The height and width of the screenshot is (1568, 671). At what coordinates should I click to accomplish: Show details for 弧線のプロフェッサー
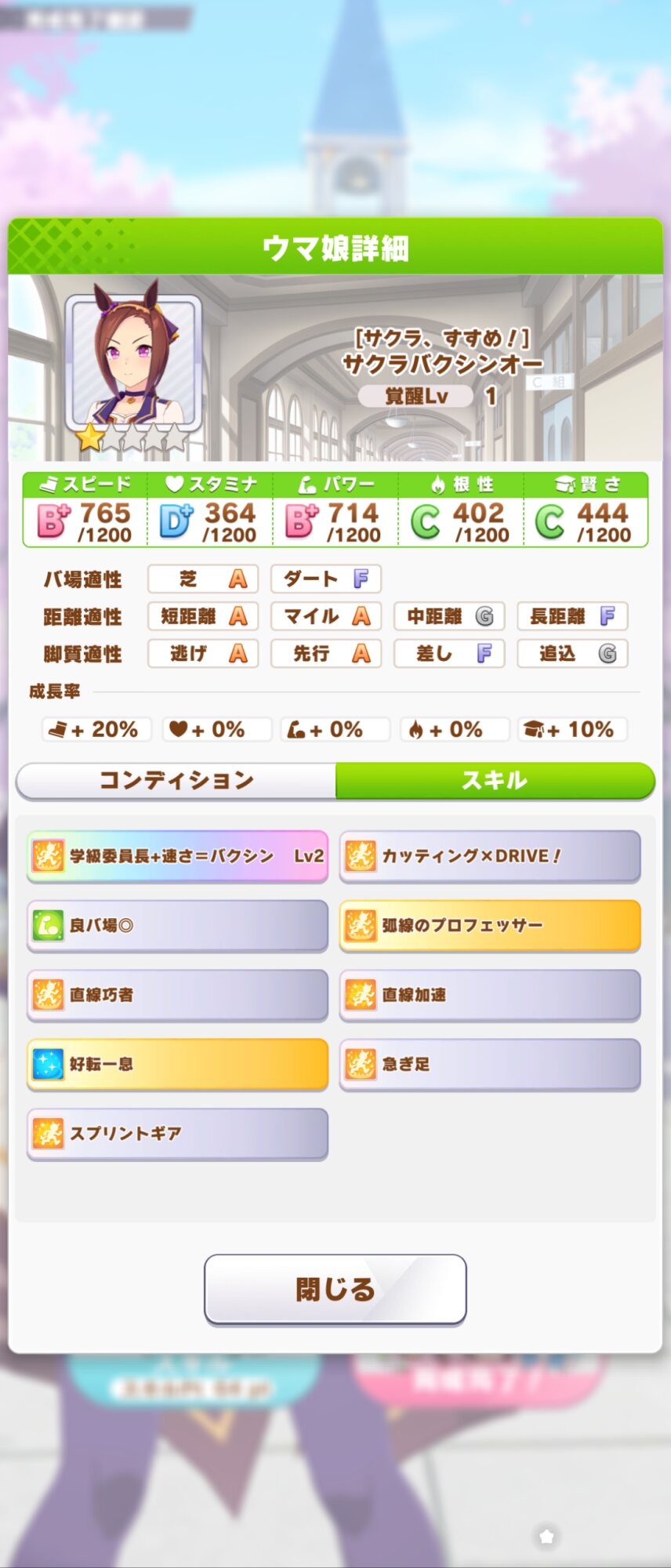tap(490, 925)
